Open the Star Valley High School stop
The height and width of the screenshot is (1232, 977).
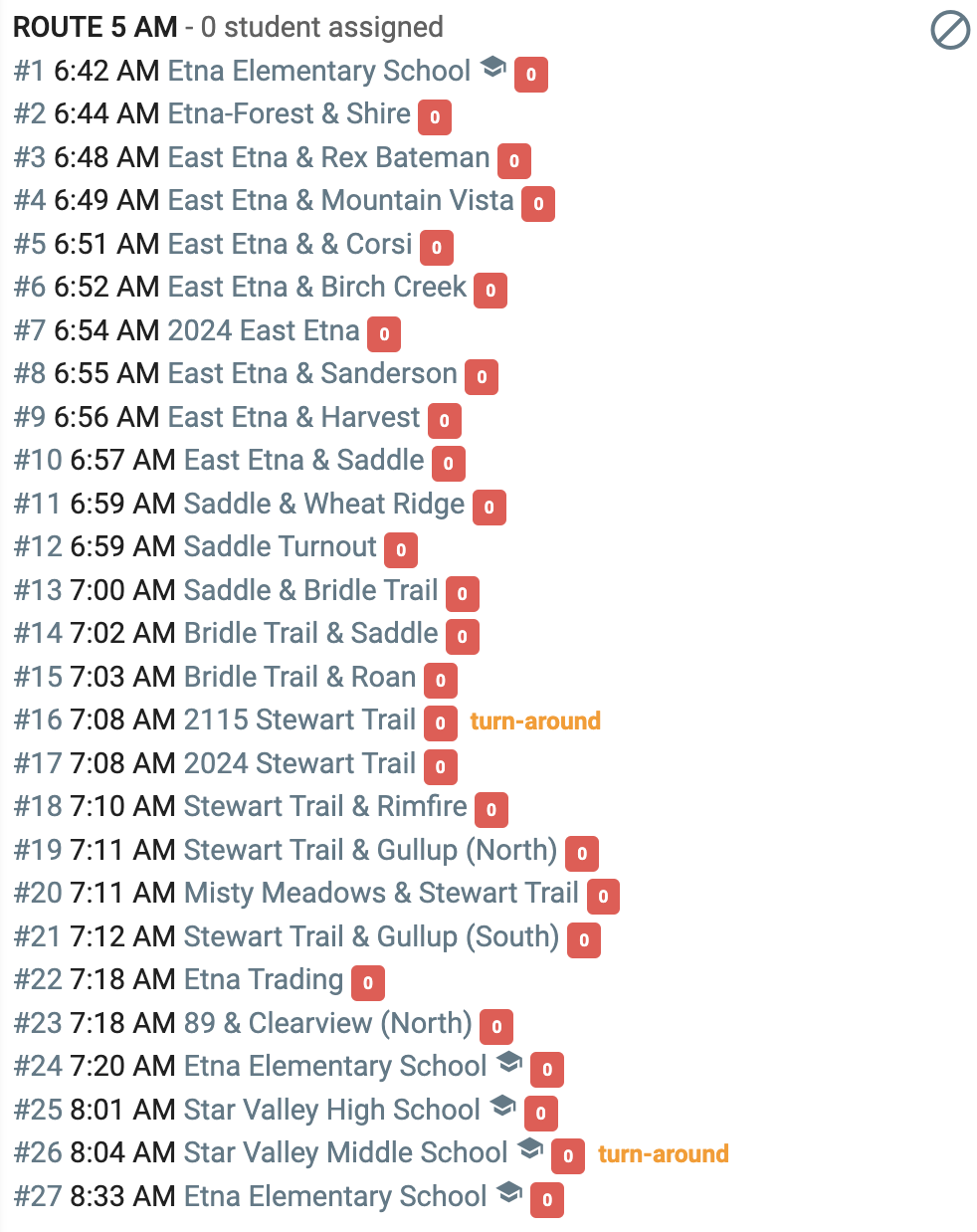[332, 1110]
